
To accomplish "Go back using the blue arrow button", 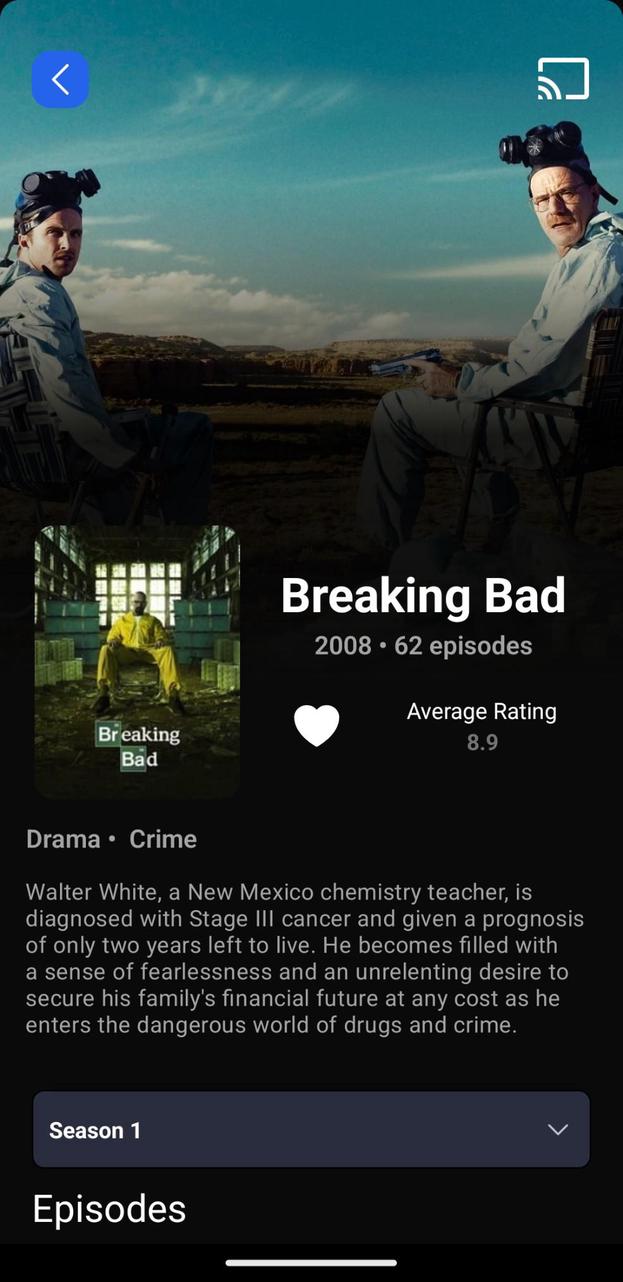I will click(x=60, y=79).
